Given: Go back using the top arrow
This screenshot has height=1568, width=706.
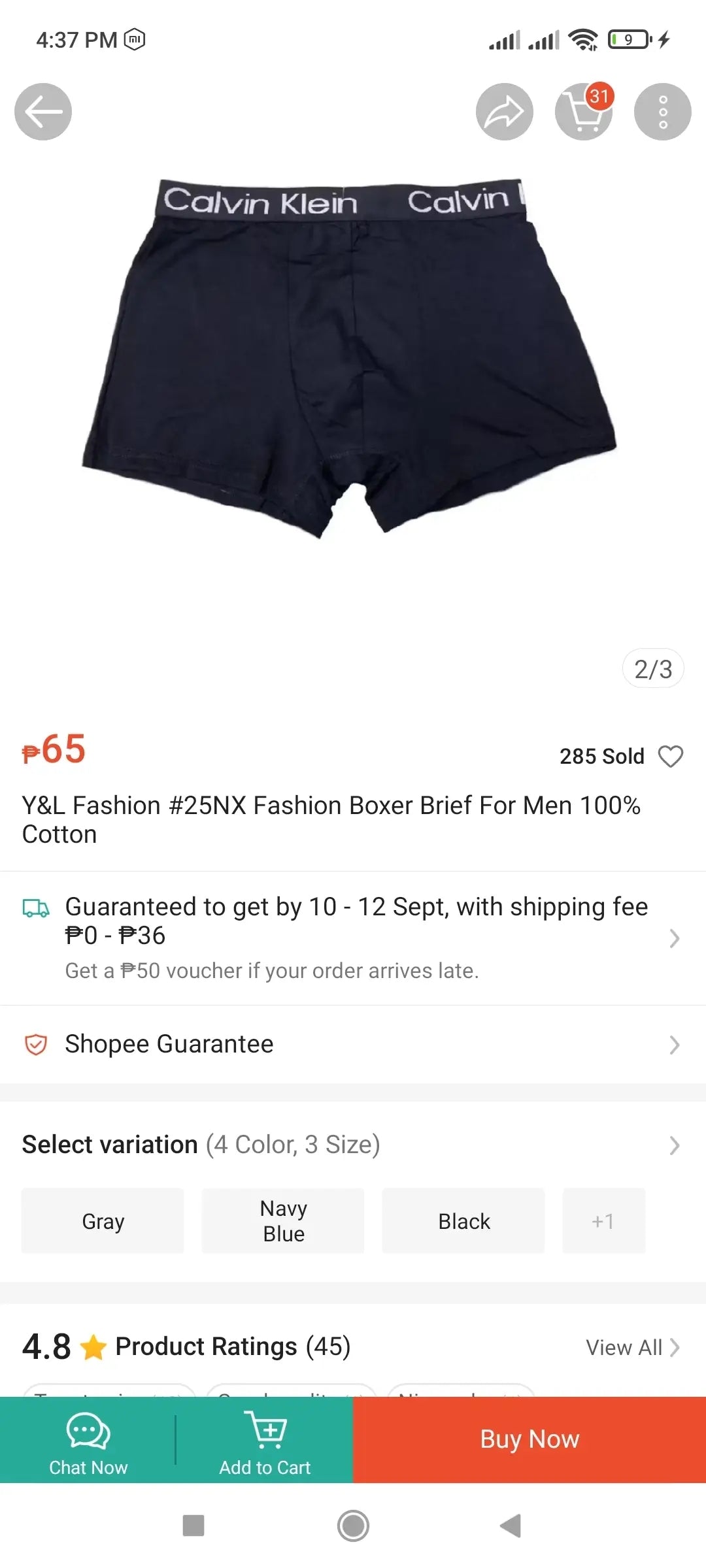Looking at the screenshot, I should click(x=43, y=112).
